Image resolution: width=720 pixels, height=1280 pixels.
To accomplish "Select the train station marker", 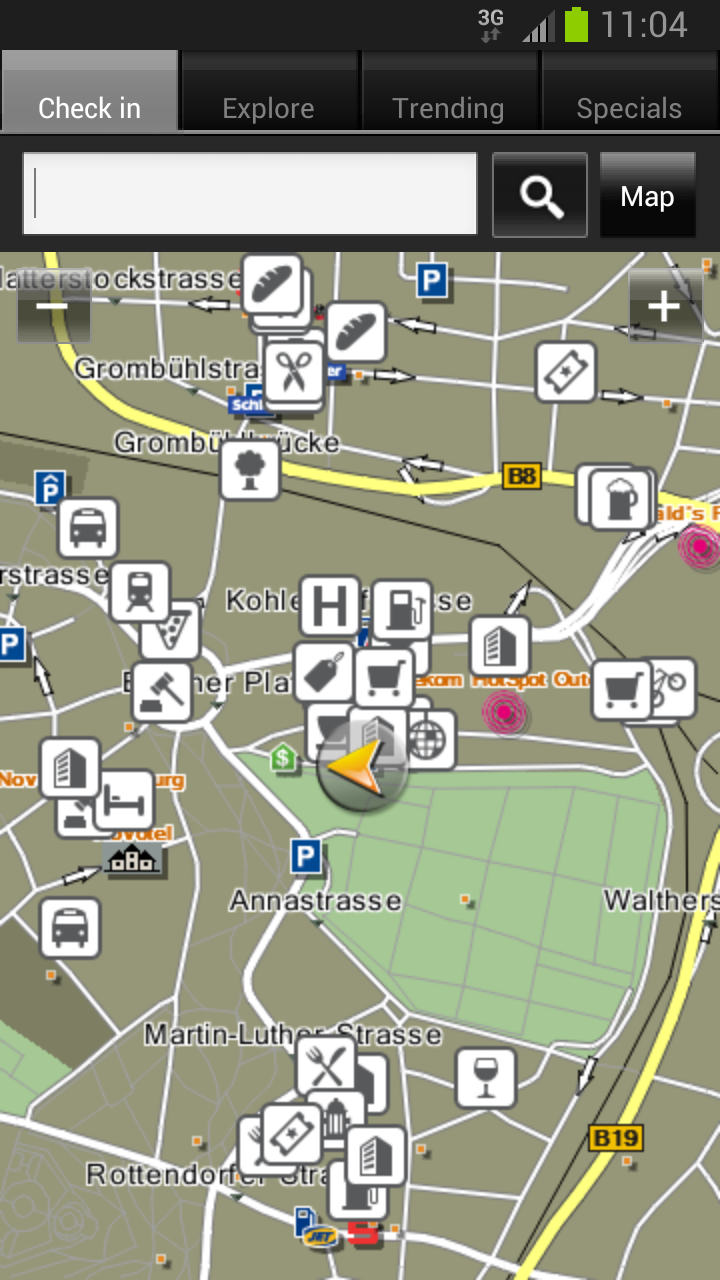I will point(140,591).
